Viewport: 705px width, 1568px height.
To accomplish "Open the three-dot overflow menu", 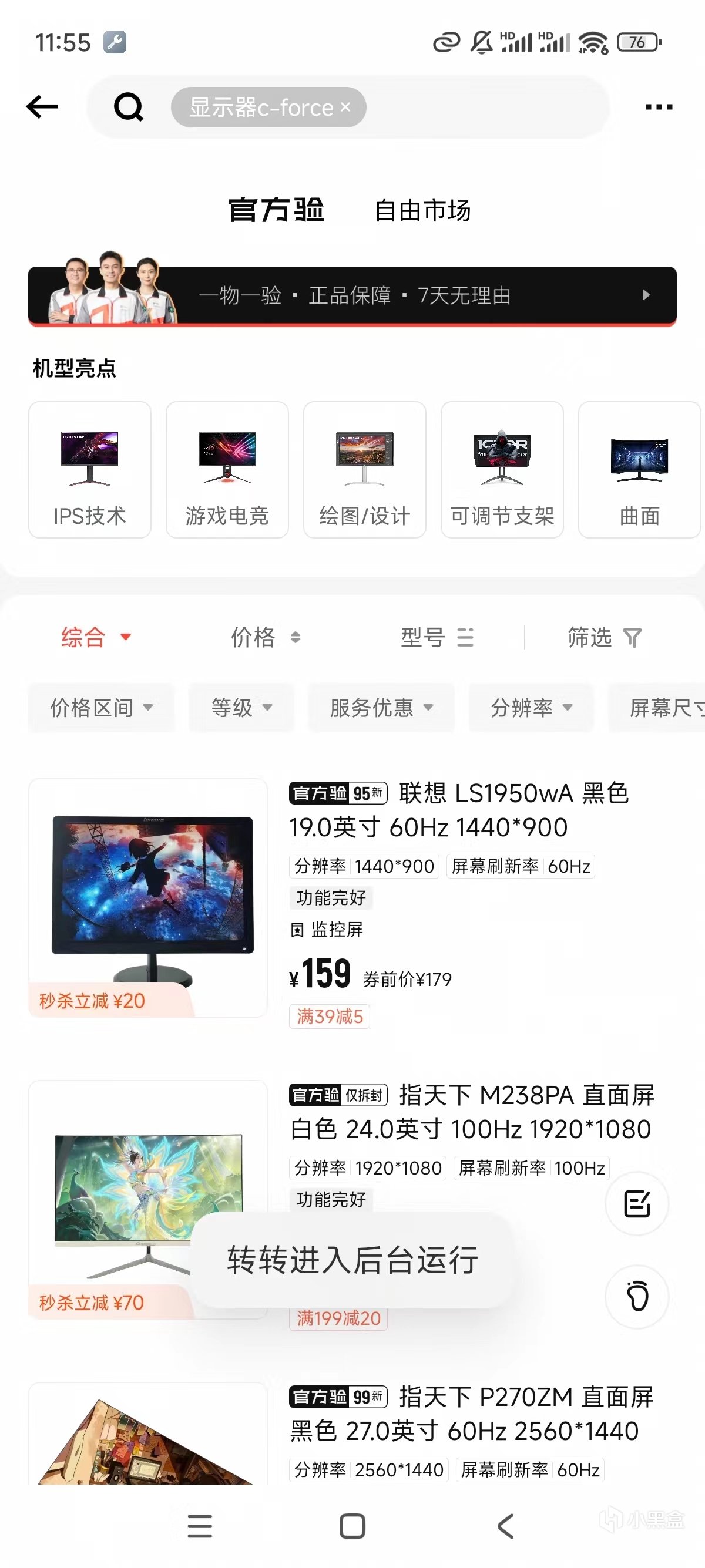I will [x=659, y=107].
